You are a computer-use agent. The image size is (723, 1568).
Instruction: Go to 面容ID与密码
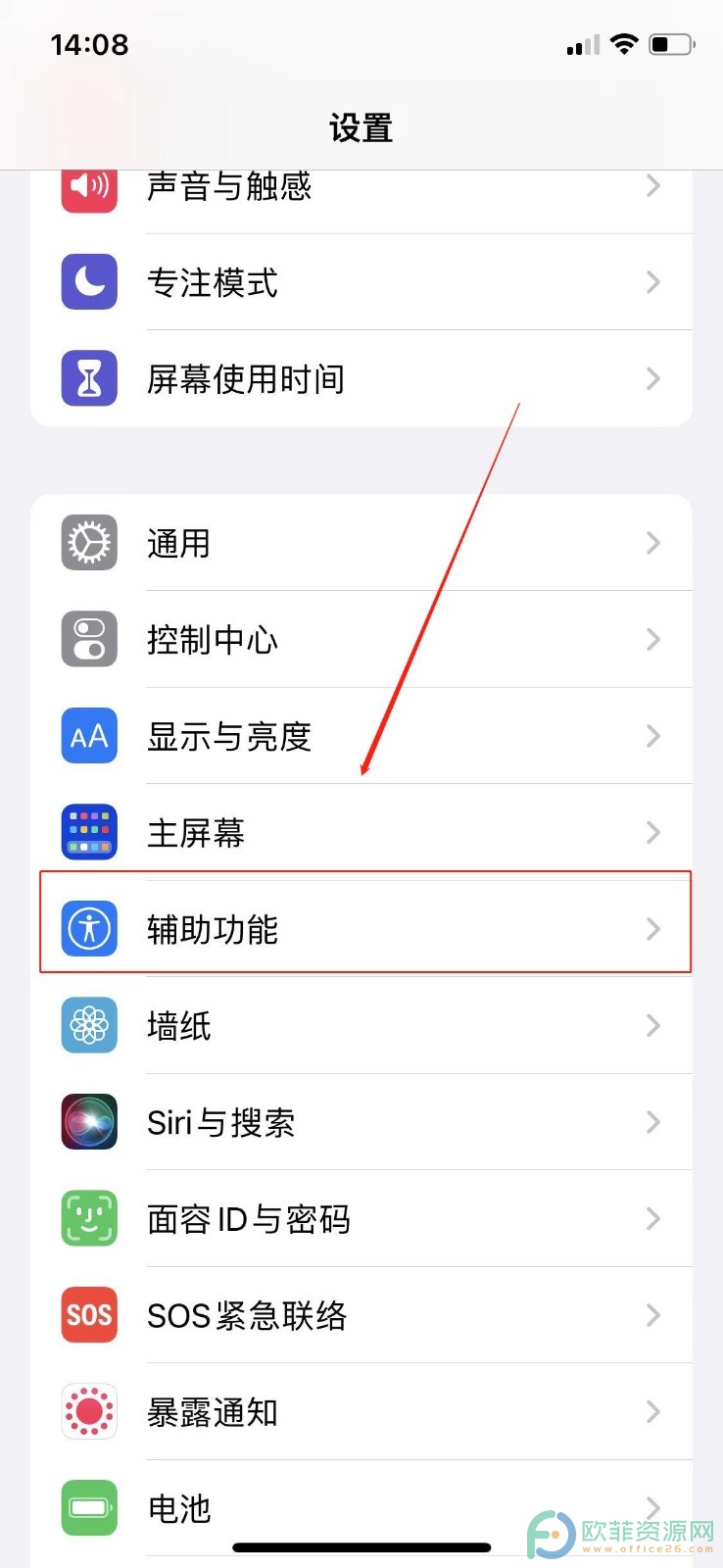[x=361, y=1219]
